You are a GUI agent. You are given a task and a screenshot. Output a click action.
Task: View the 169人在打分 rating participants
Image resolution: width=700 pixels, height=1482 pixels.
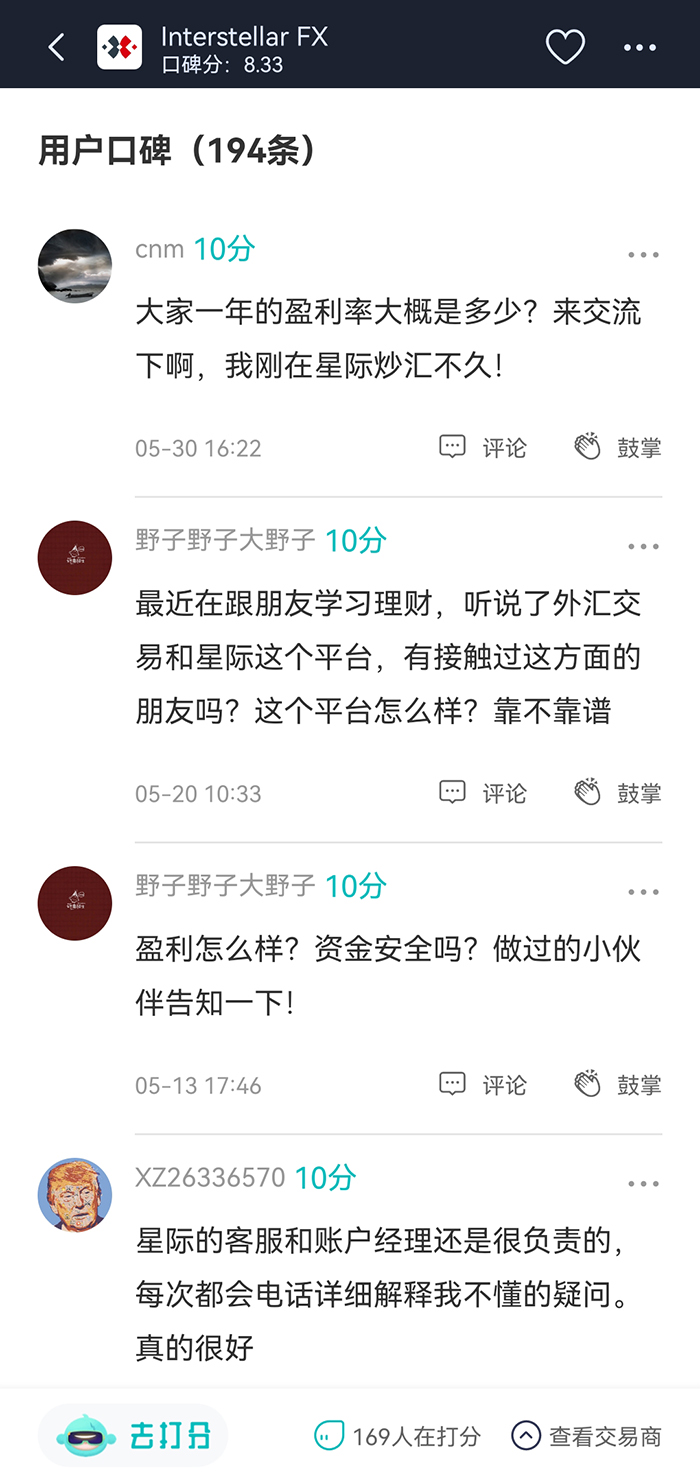[x=397, y=1437]
